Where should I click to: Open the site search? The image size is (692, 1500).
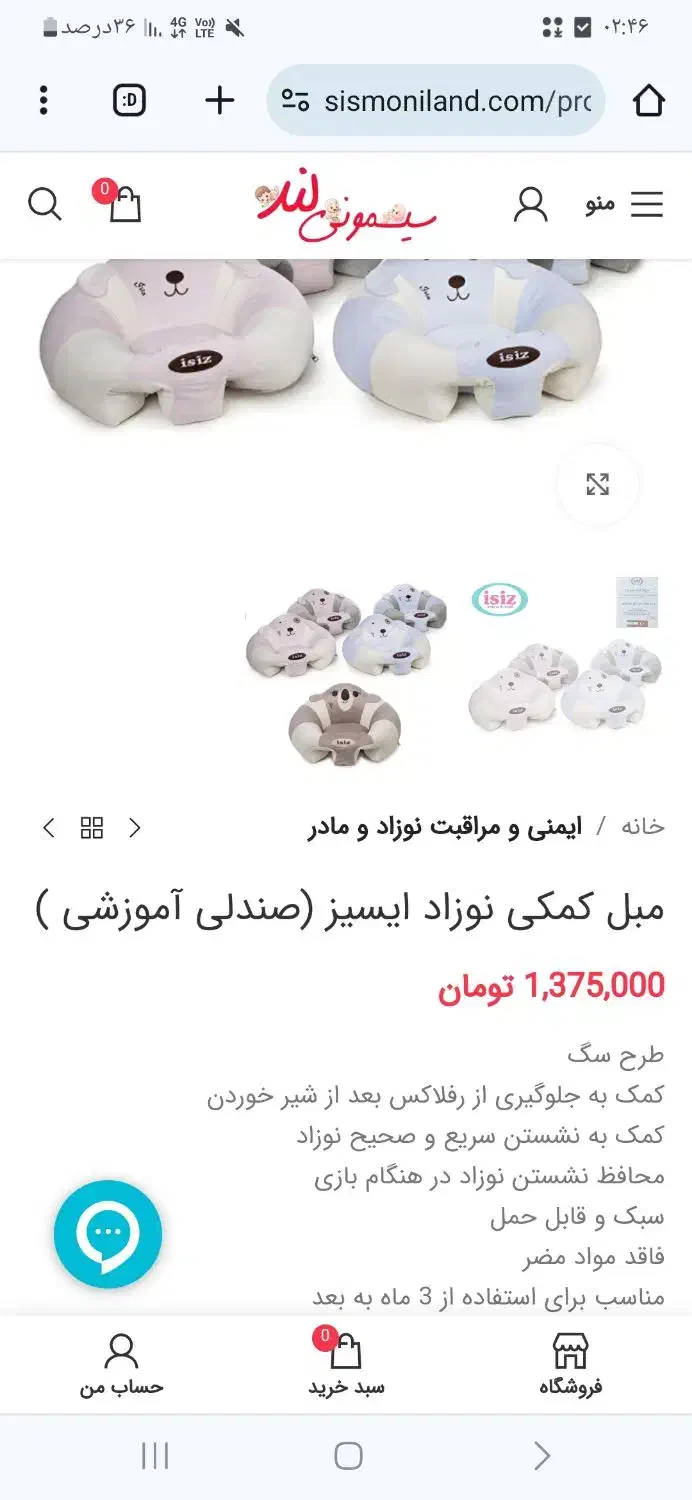pyautogui.click(x=44, y=205)
